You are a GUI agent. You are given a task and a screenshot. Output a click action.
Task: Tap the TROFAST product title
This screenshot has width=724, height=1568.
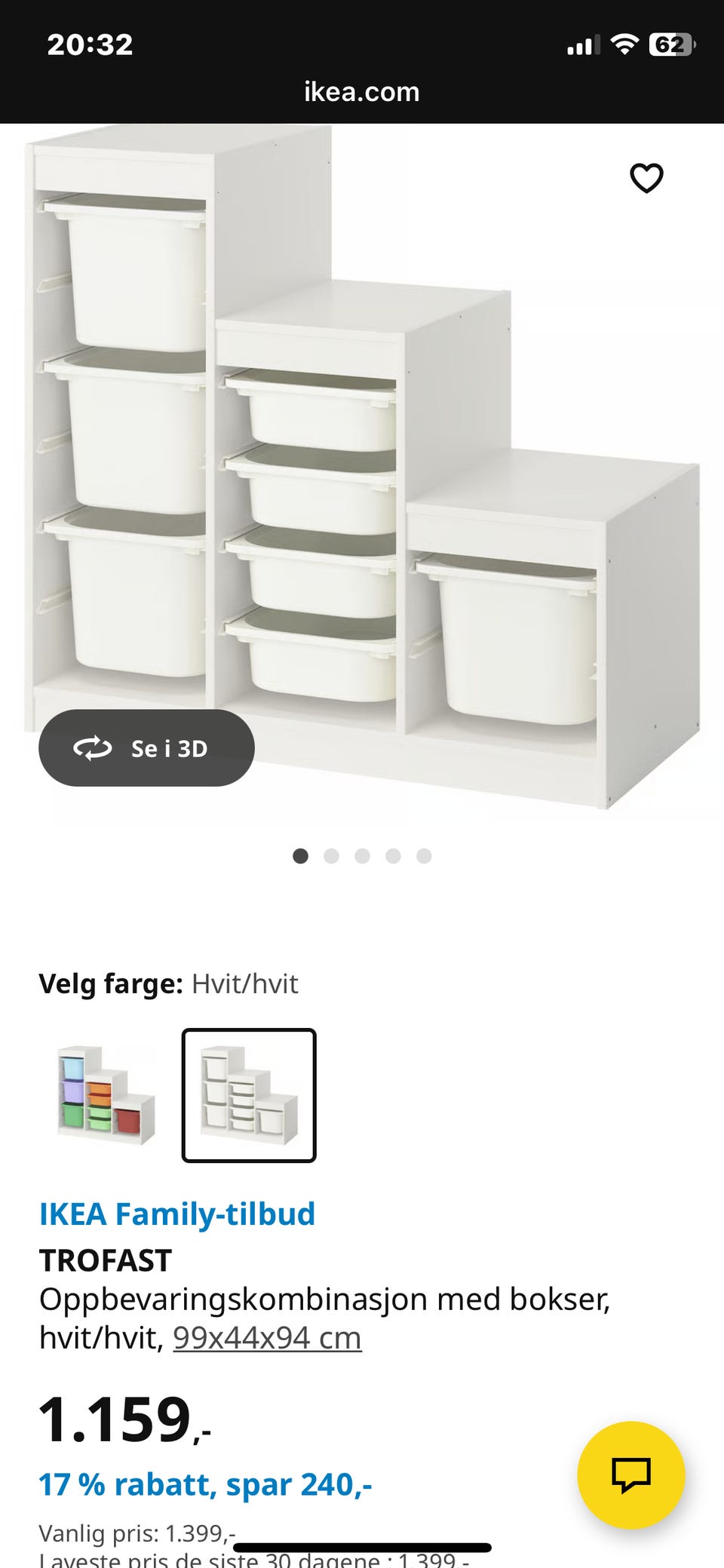pos(106,1260)
